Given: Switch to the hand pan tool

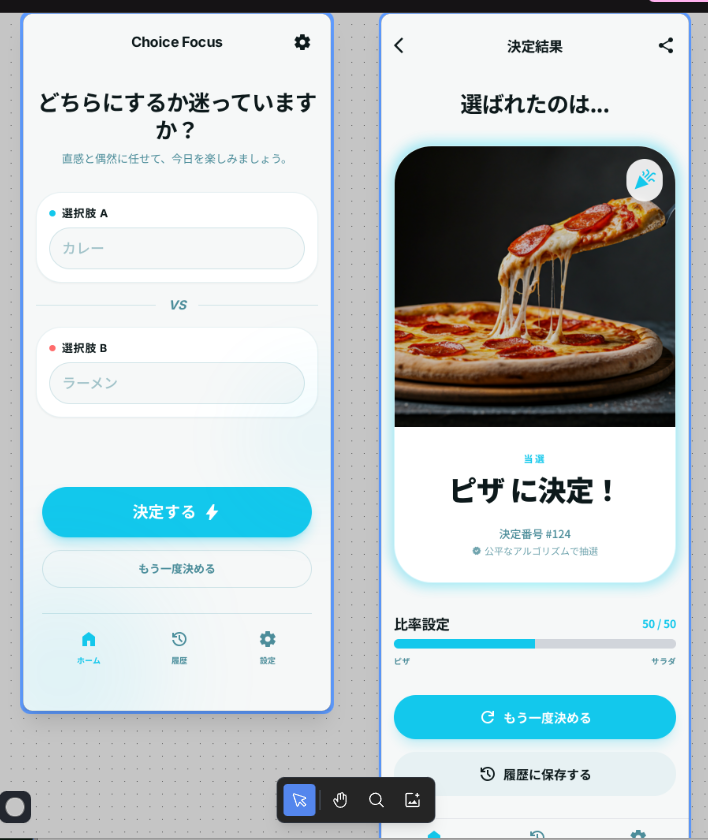Looking at the screenshot, I should click(340, 800).
